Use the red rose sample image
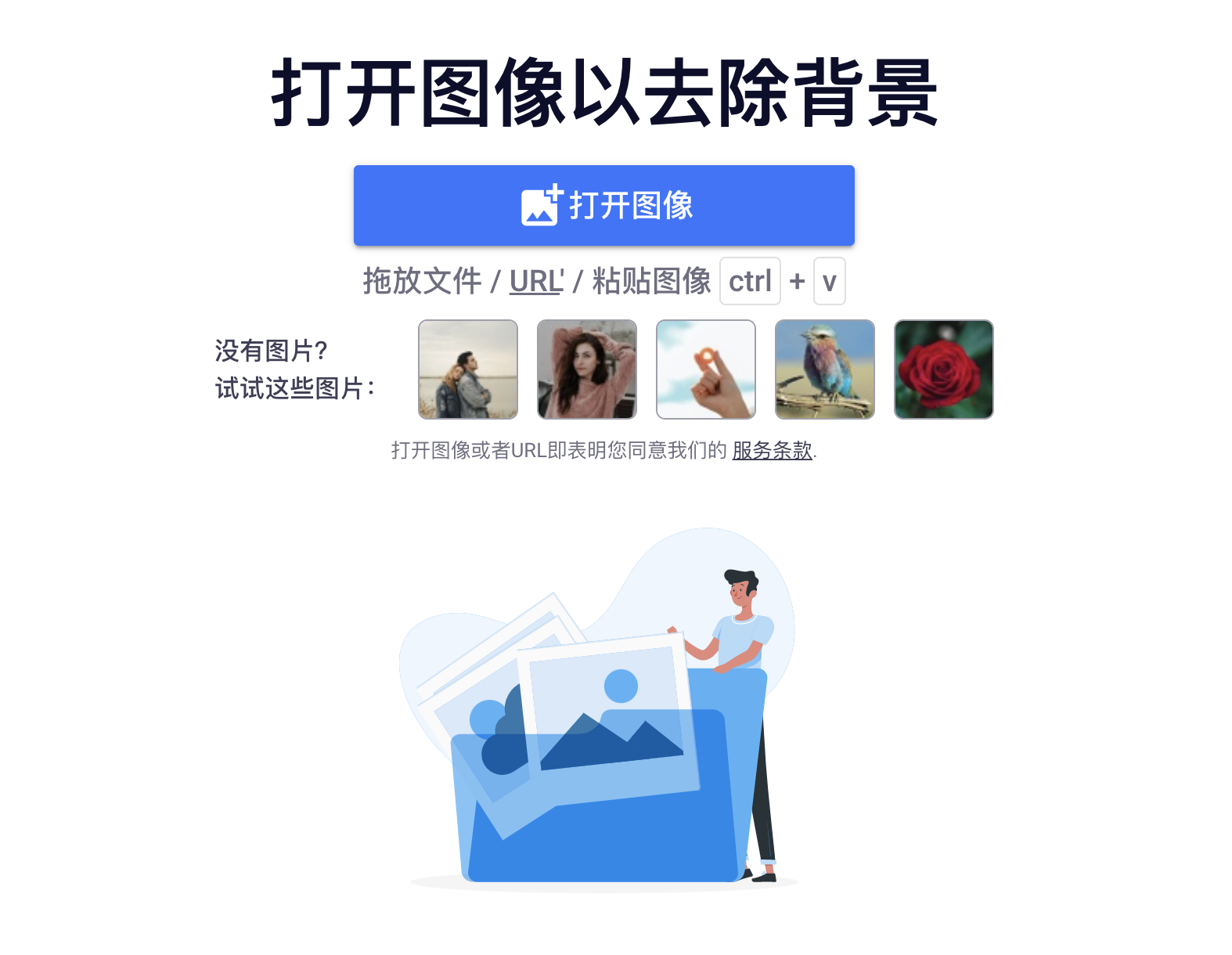 (x=944, y=369)
